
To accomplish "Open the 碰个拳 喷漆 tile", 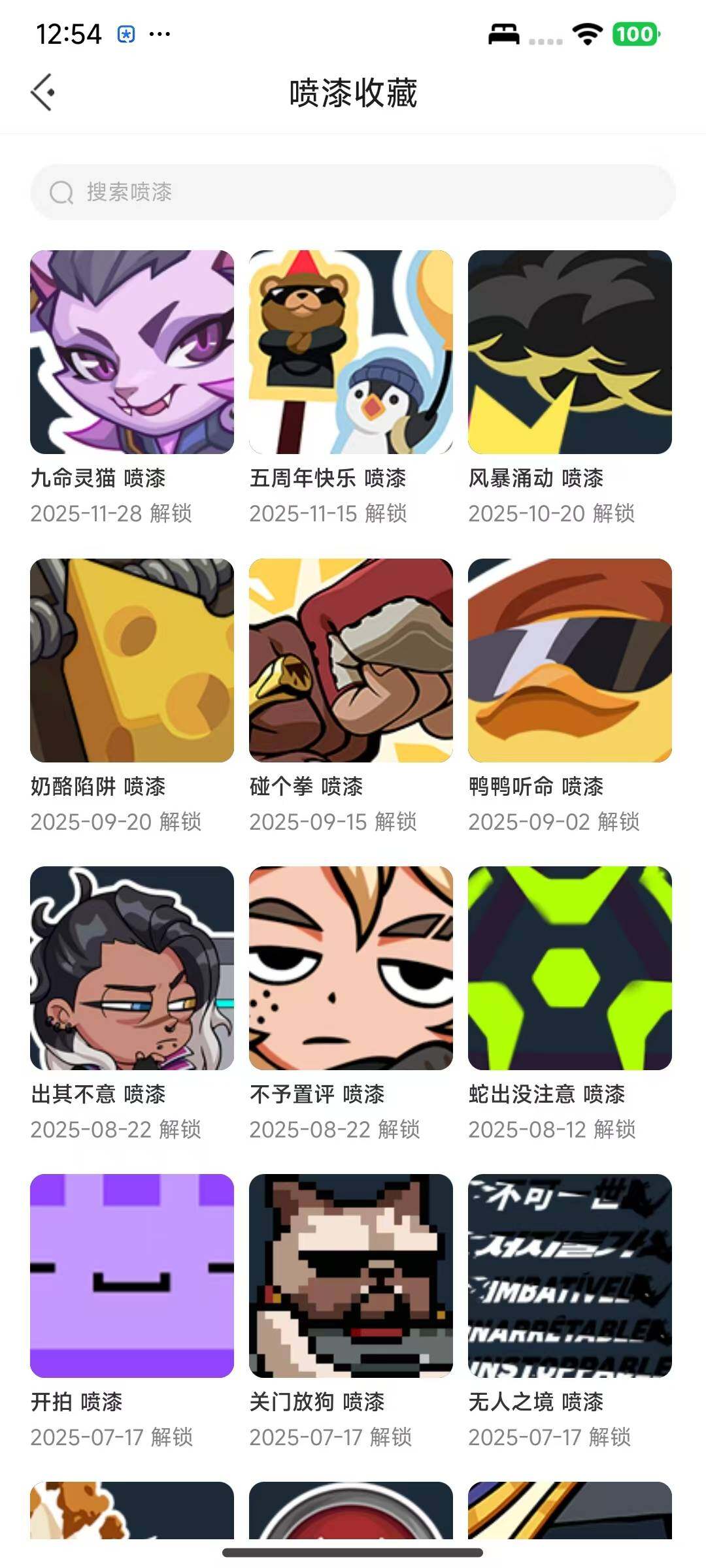I will [351, 661].
